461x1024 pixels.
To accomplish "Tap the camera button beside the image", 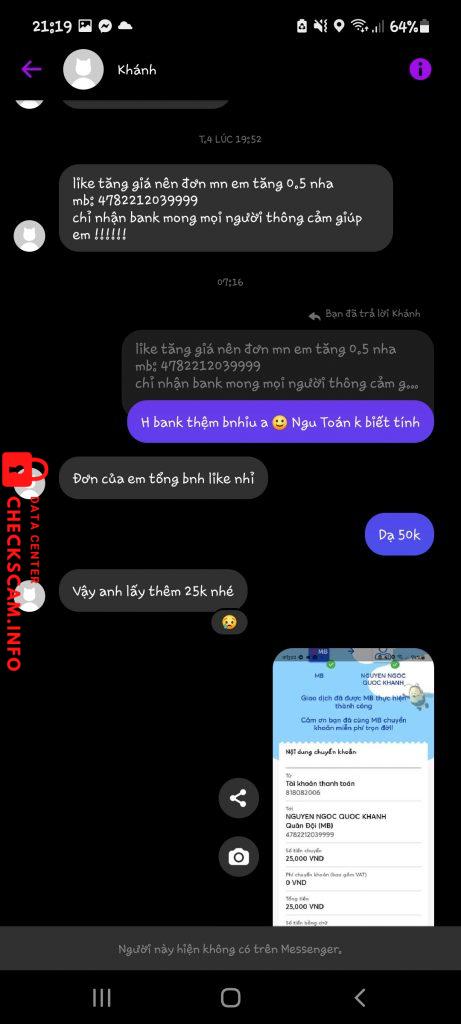I will click(238, 857).
